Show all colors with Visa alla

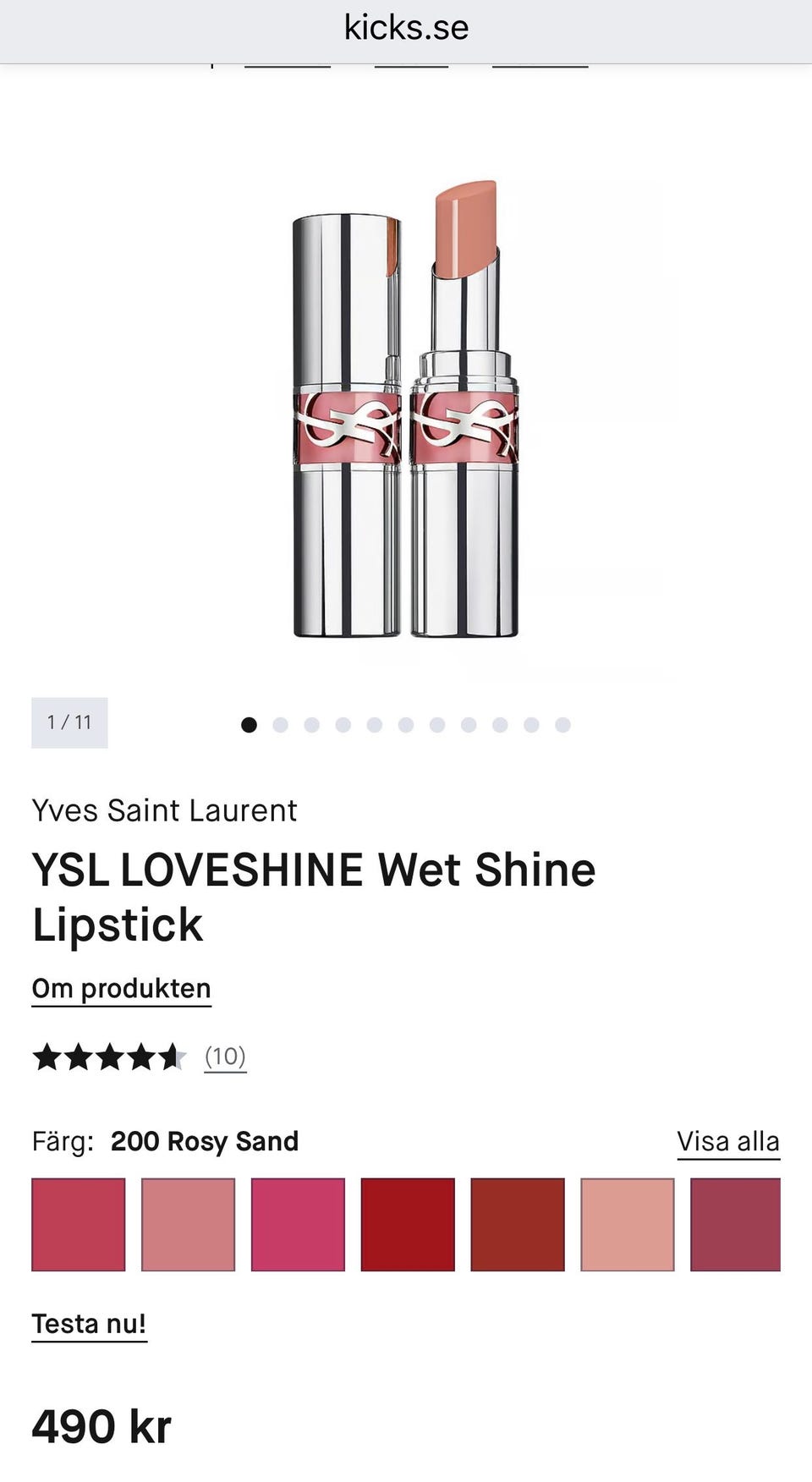point(727,1141)
